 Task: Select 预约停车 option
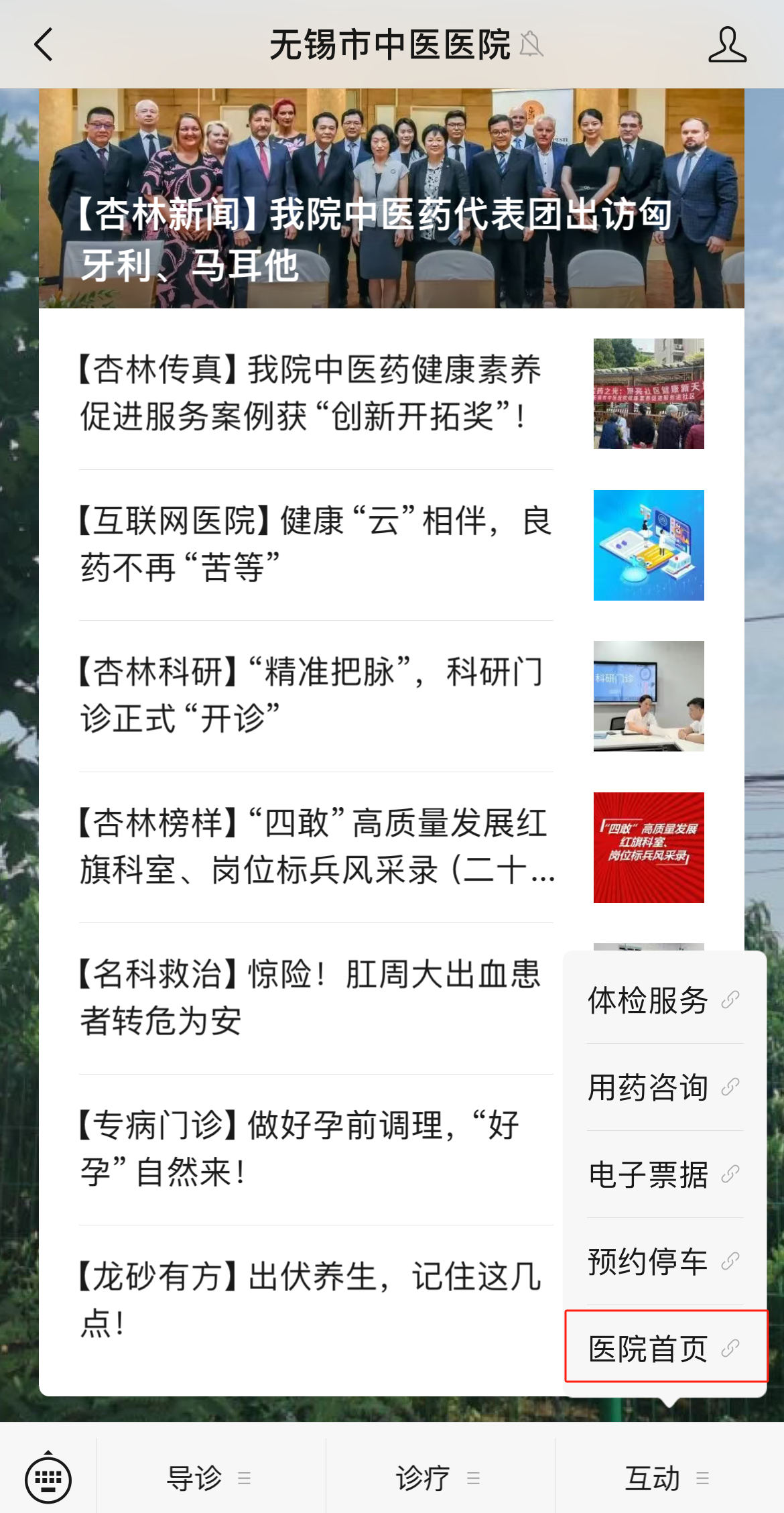(664, 1262)
